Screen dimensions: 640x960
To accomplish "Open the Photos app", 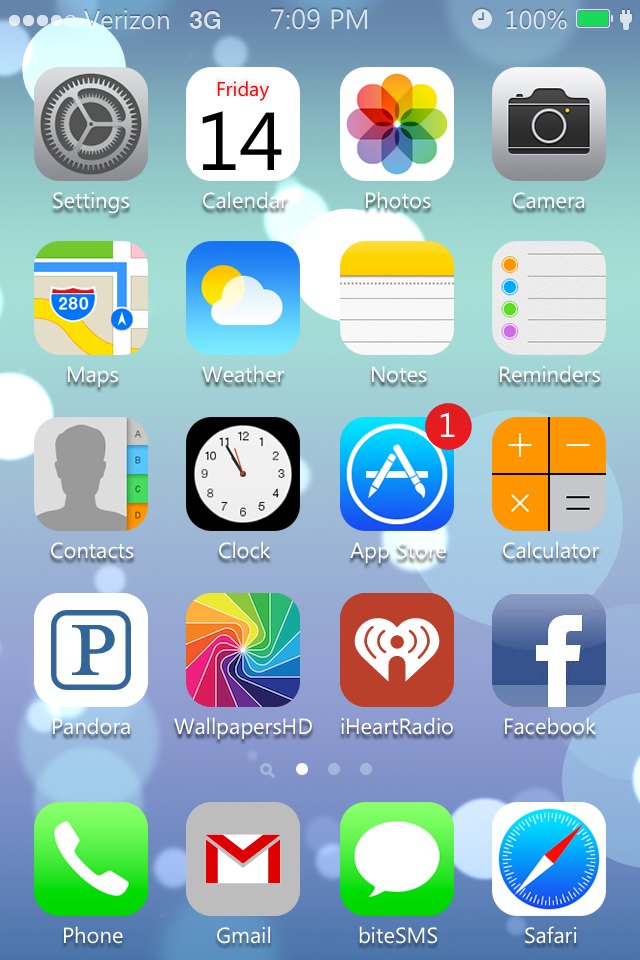I will pos(397,124).
